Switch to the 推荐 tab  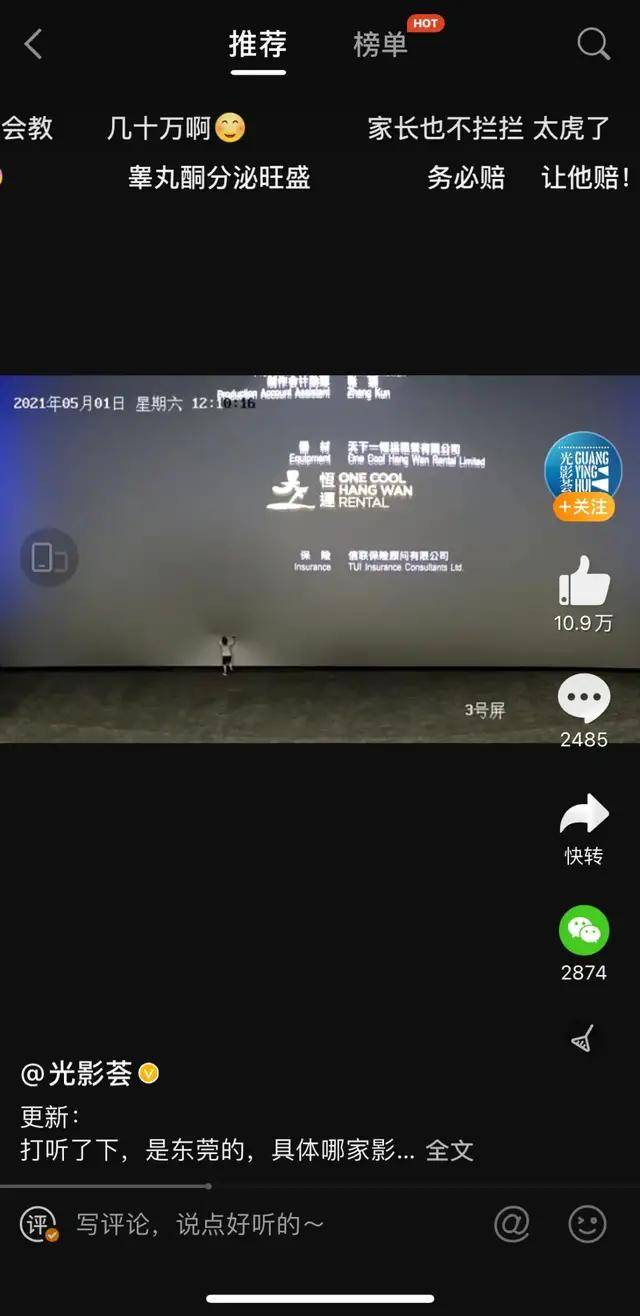click(258, 44)
